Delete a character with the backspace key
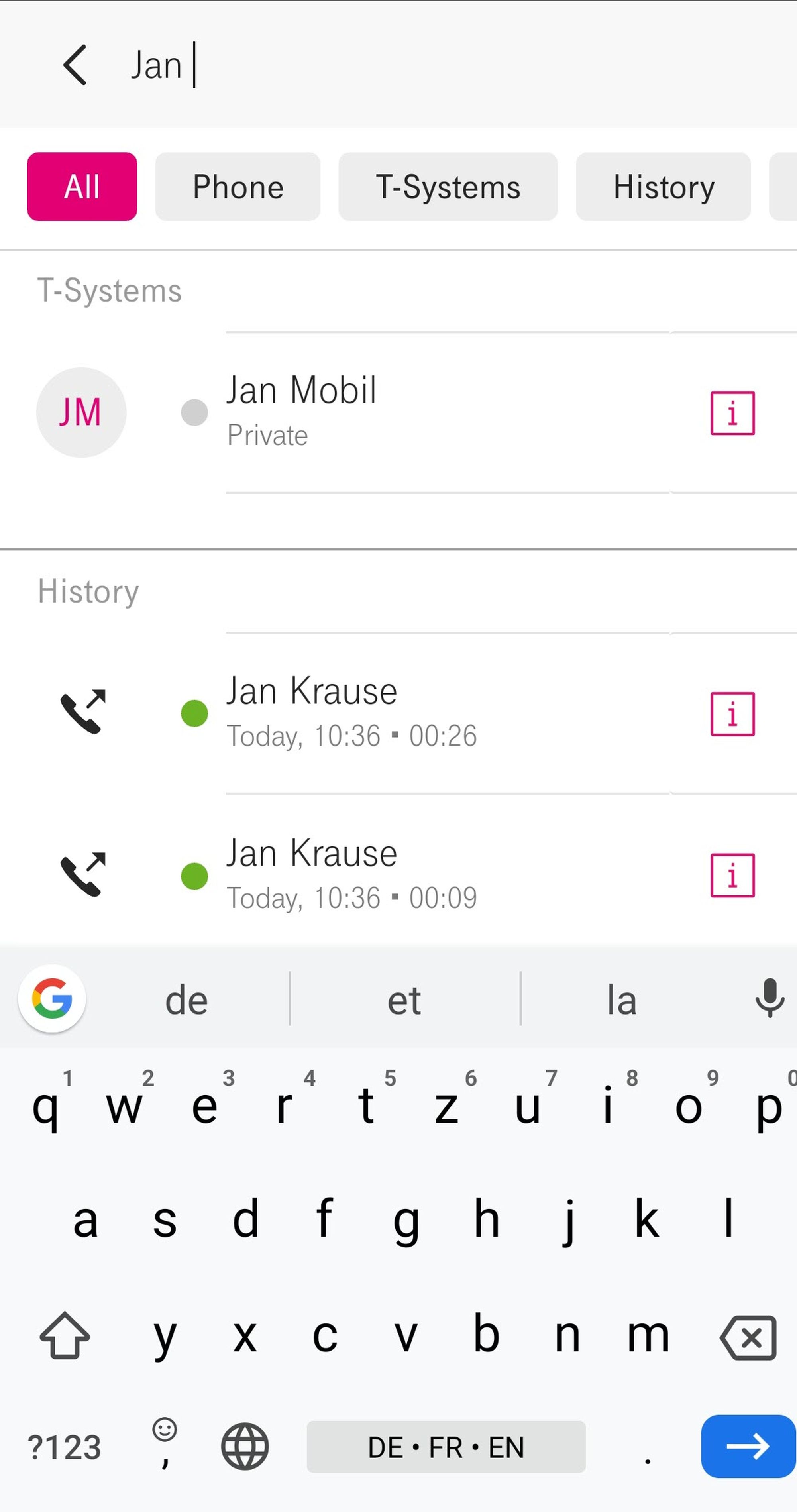The width and height of the screenshot is (797, 1512). pyautogui.click(x=748, y=1338)
